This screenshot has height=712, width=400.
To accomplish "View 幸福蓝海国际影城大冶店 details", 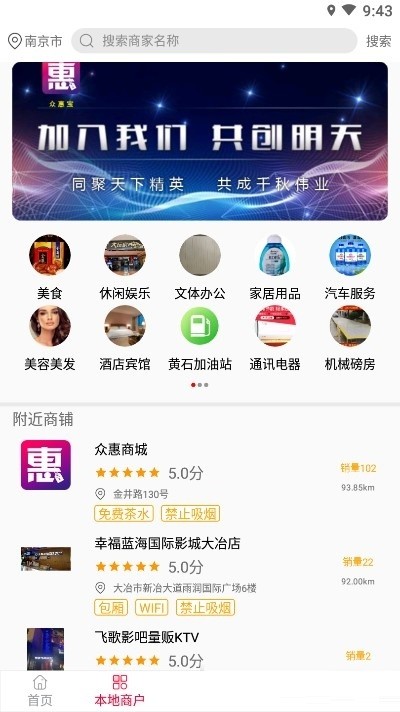I will (x=200, y=575).
